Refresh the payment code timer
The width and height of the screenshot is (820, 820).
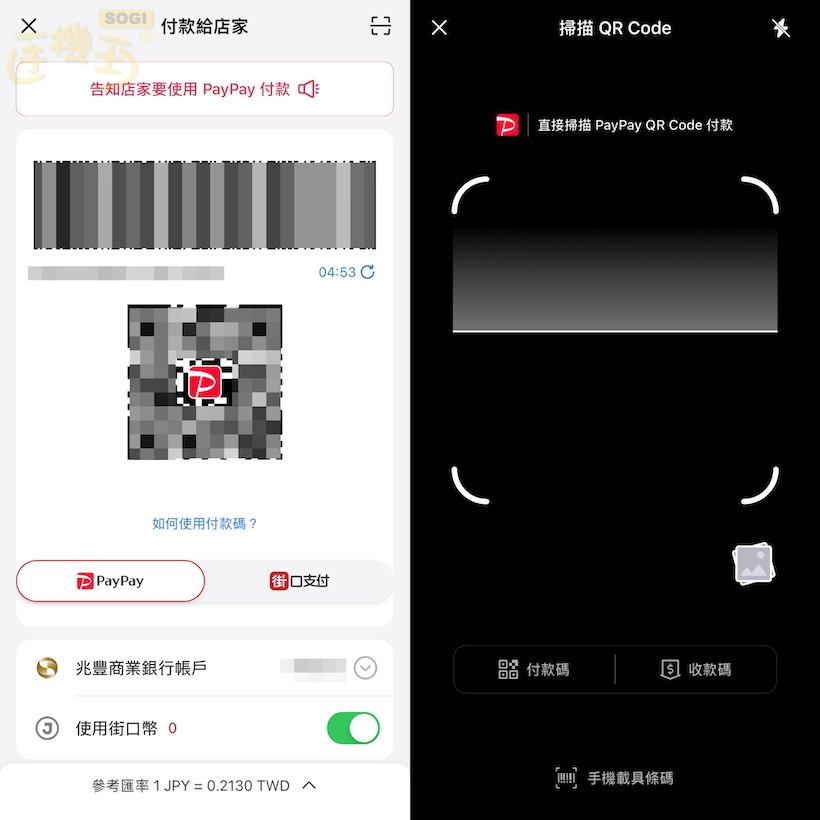tap(368, 272)
